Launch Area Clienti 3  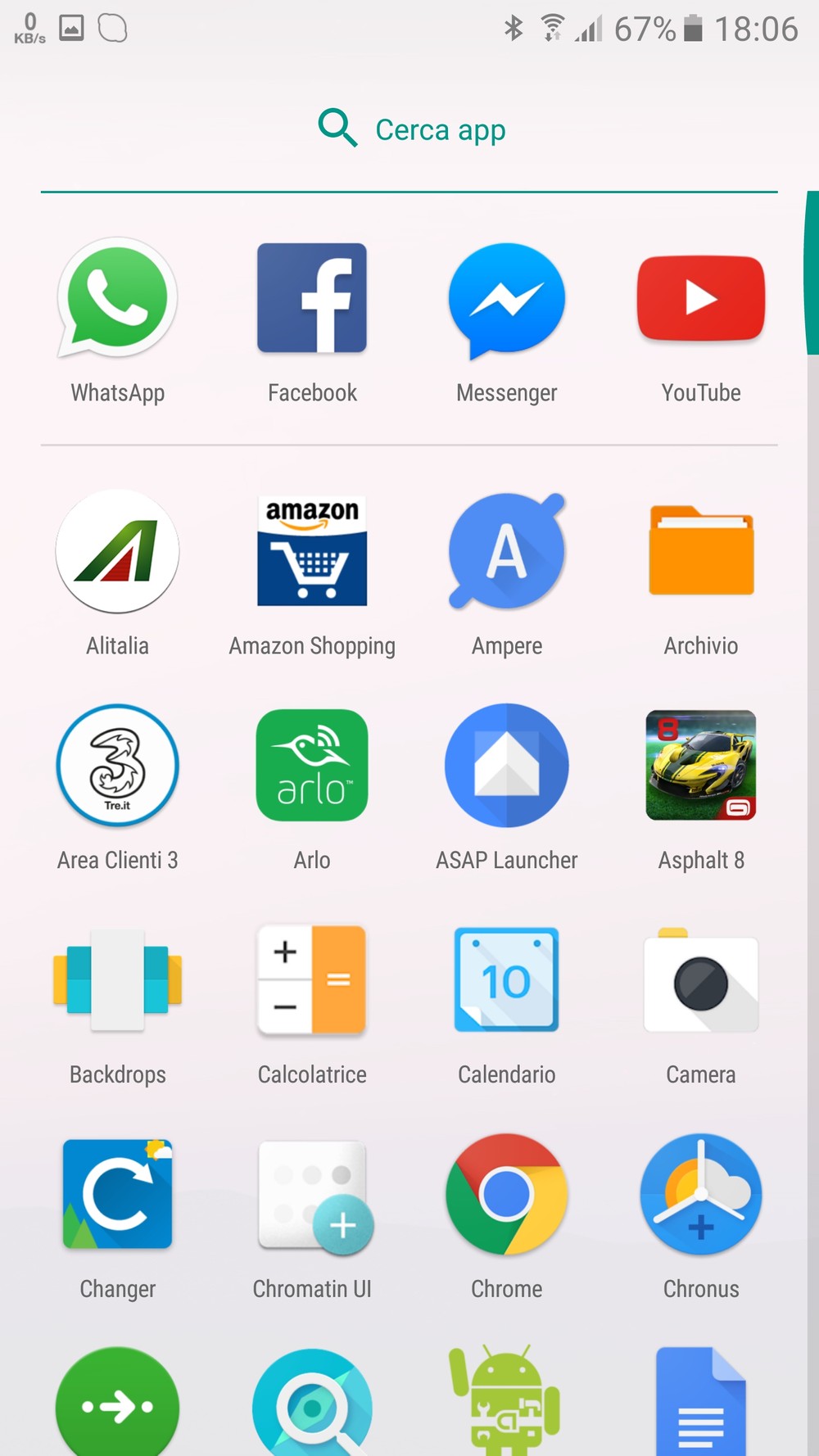point(117,766)
